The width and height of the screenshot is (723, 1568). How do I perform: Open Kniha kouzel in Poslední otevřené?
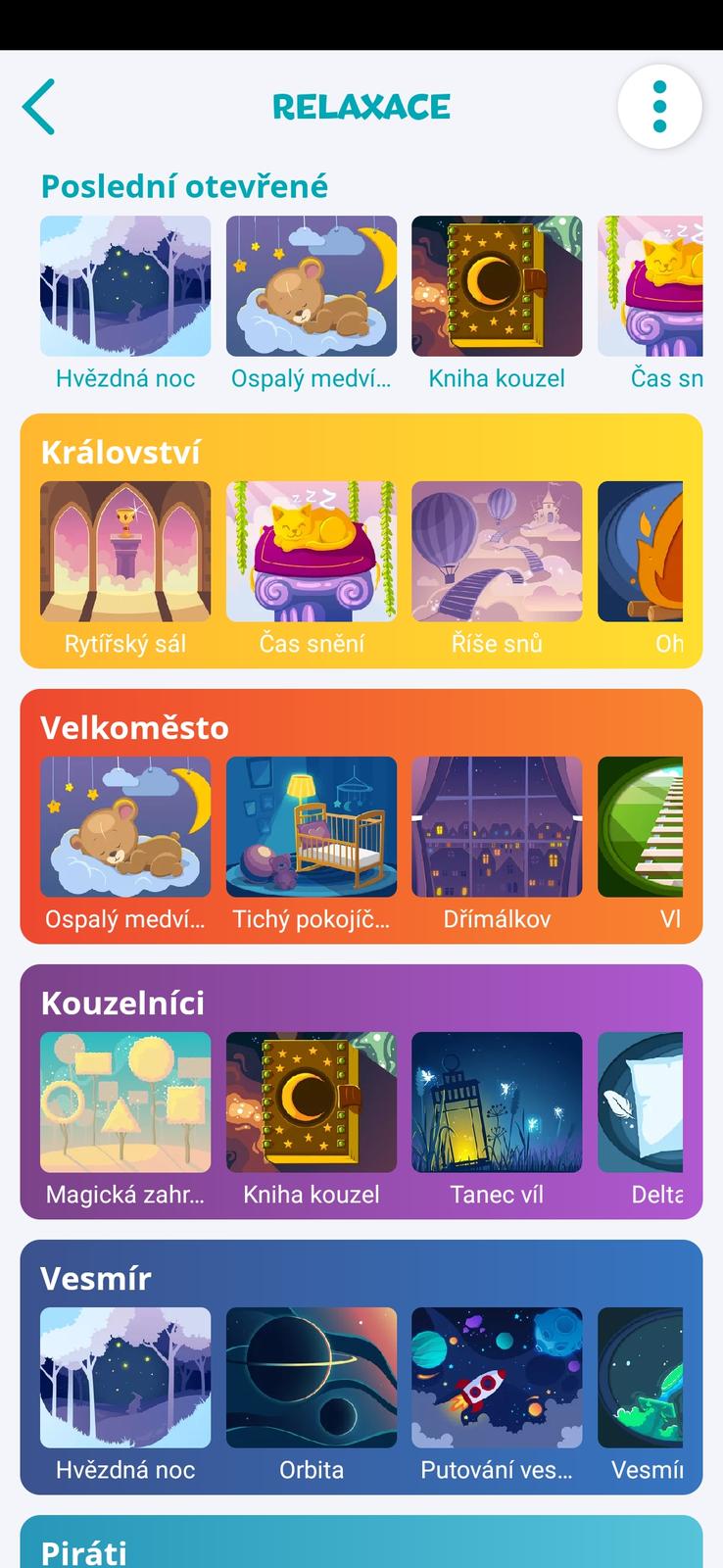pyautogui.click(x=497, y=286)
